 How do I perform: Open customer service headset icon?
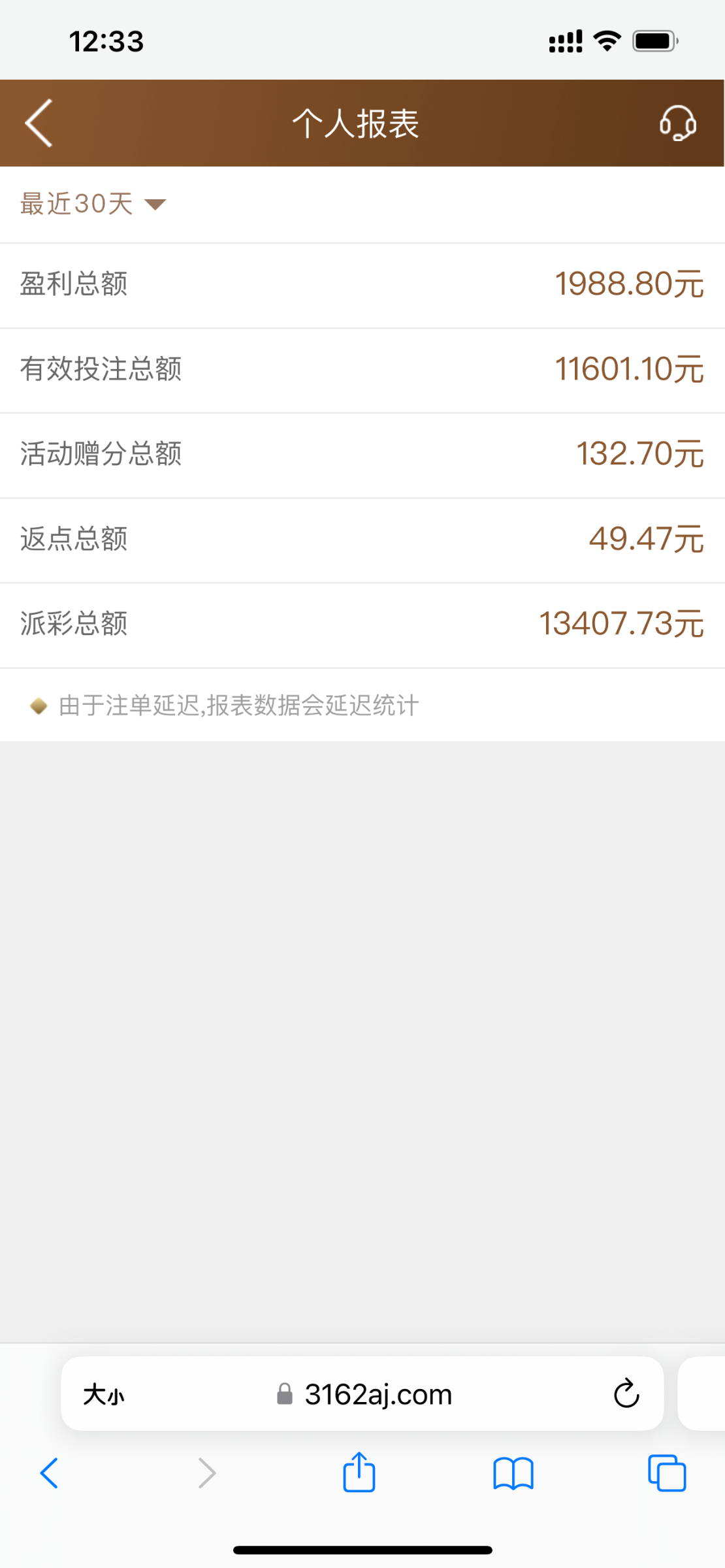(677, 123)
